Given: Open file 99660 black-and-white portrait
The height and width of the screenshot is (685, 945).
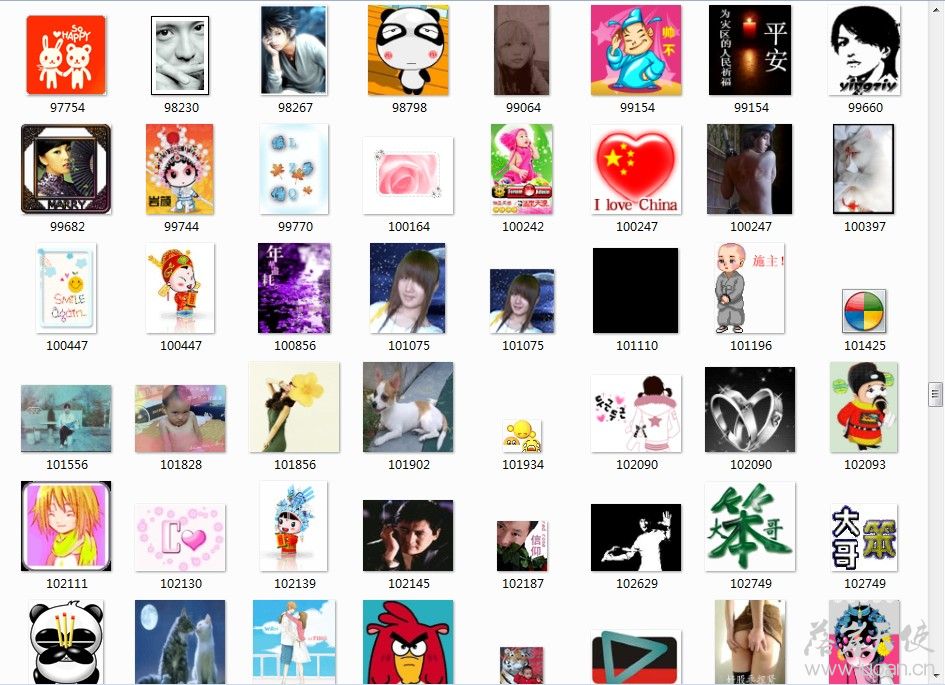Looking at the screenshot, I should 864,50.
